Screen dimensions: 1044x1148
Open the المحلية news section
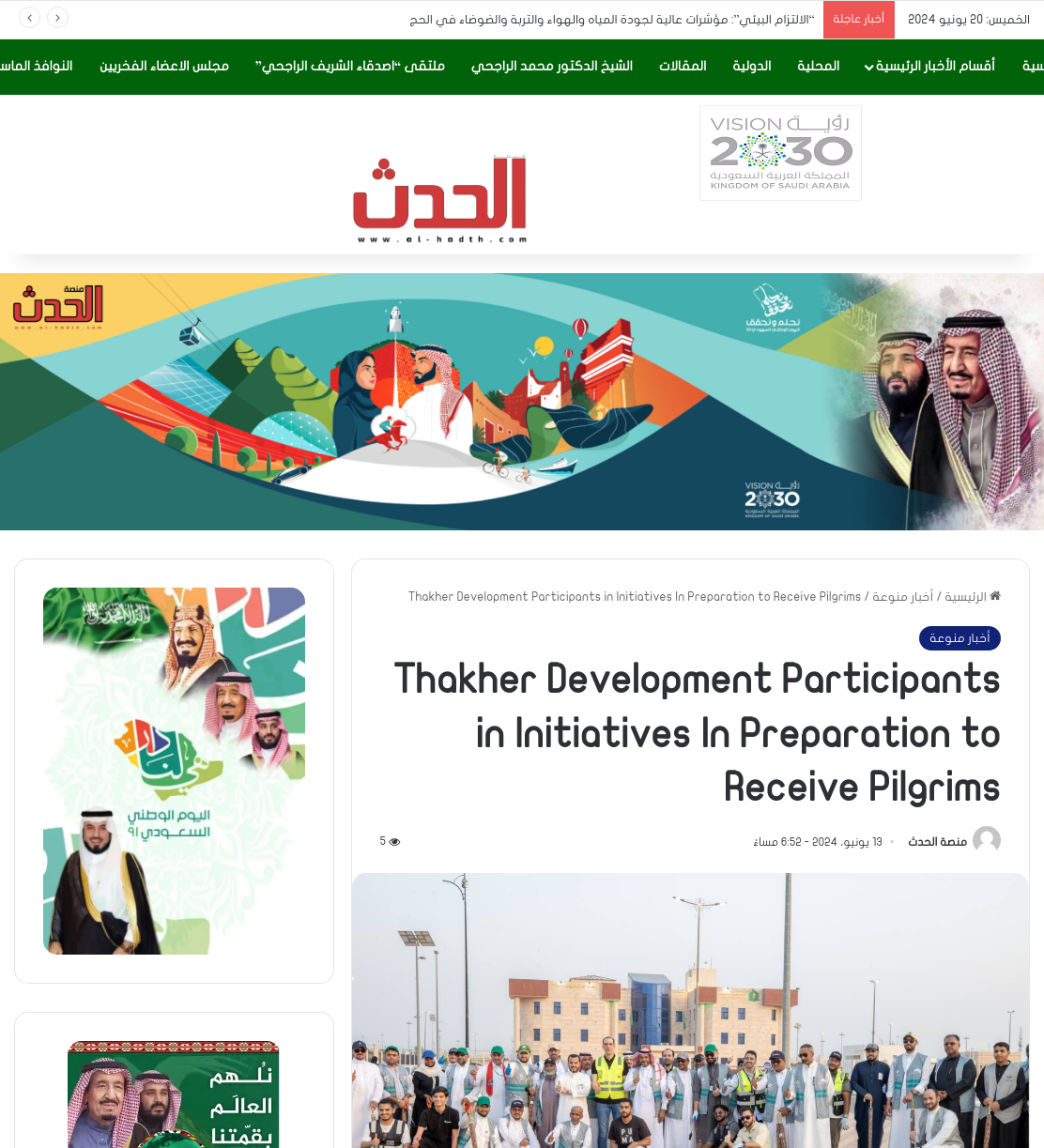[x=819, y=66]
